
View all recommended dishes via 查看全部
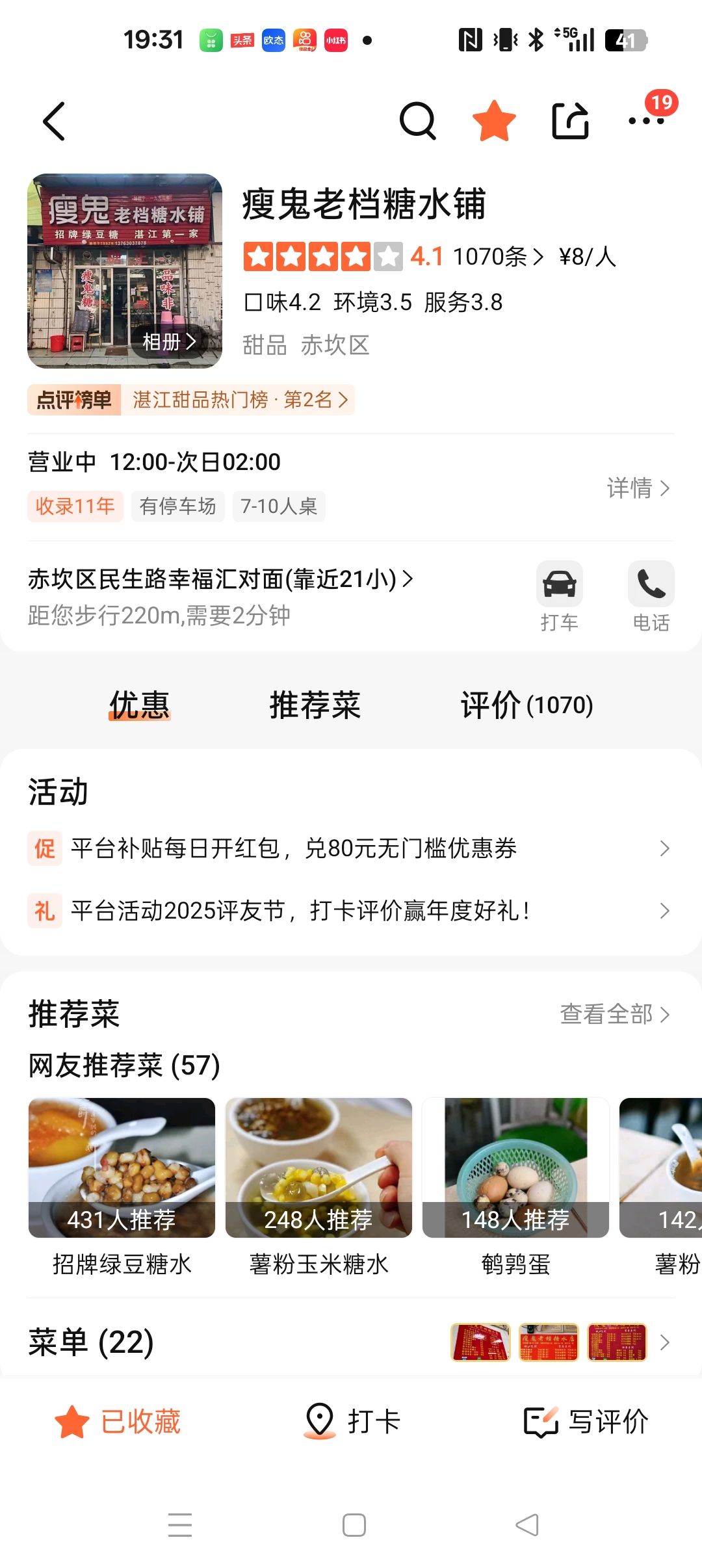(x=614, y=1014)
